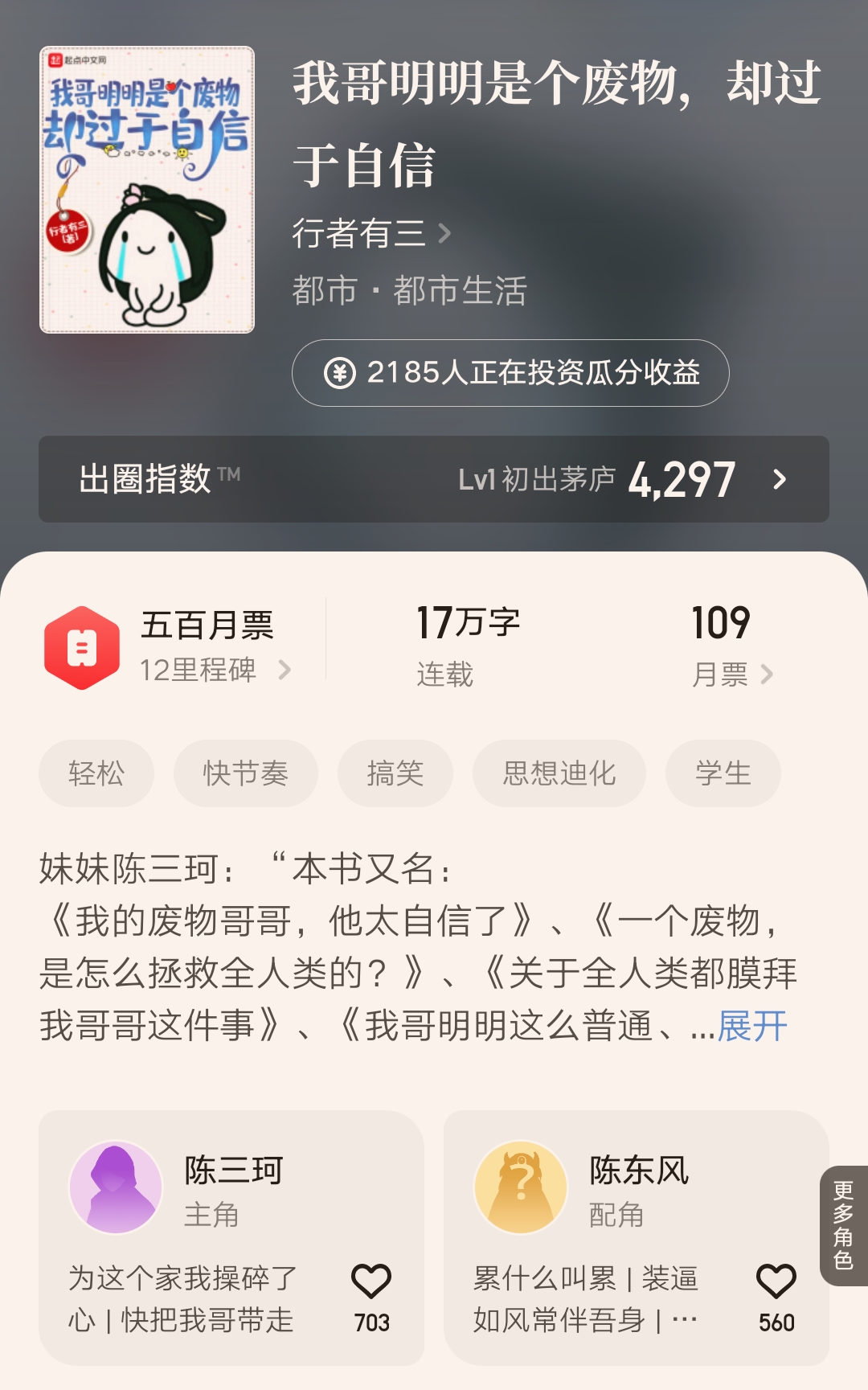The height and width of the screenshot is (1390, 868).
Task: Click 2185人正在投资瓜分收益 pill
Action: [511, 372]
